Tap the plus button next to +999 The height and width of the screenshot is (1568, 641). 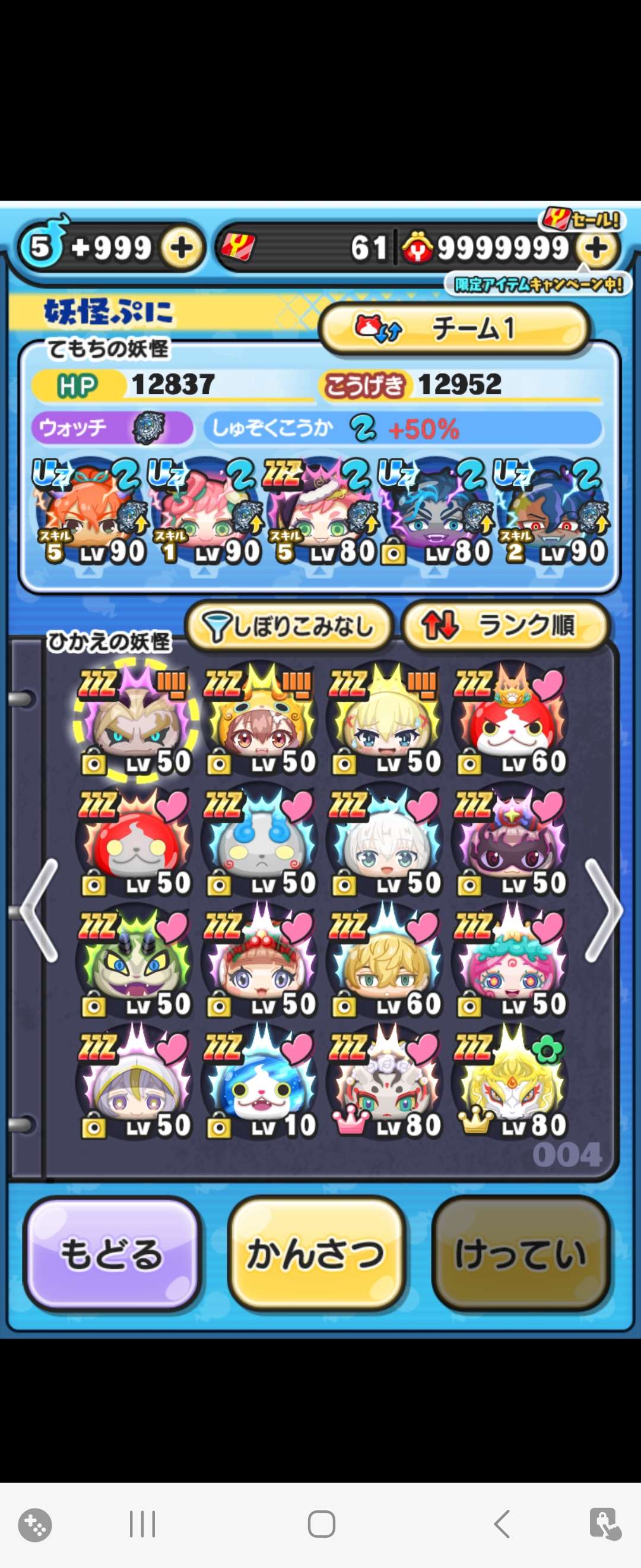(180, 248)
